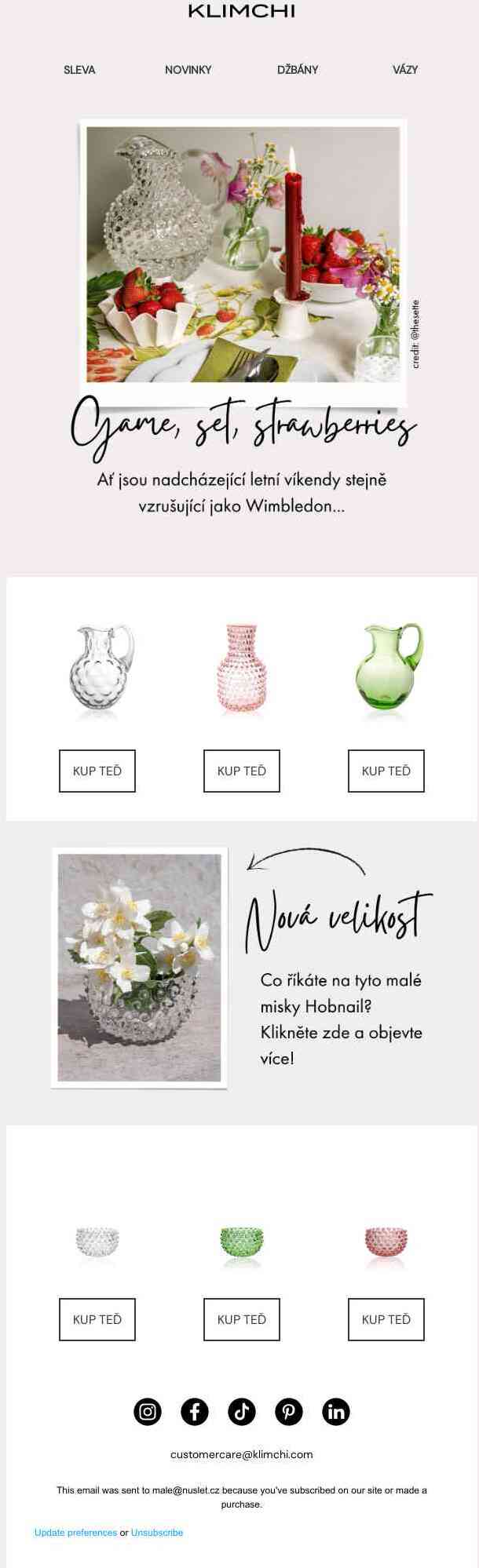Screen dimensions: 479x1568
Task: Tap KUP TEĎ under the clear bowl
Action: click(x=97, y=1319)
